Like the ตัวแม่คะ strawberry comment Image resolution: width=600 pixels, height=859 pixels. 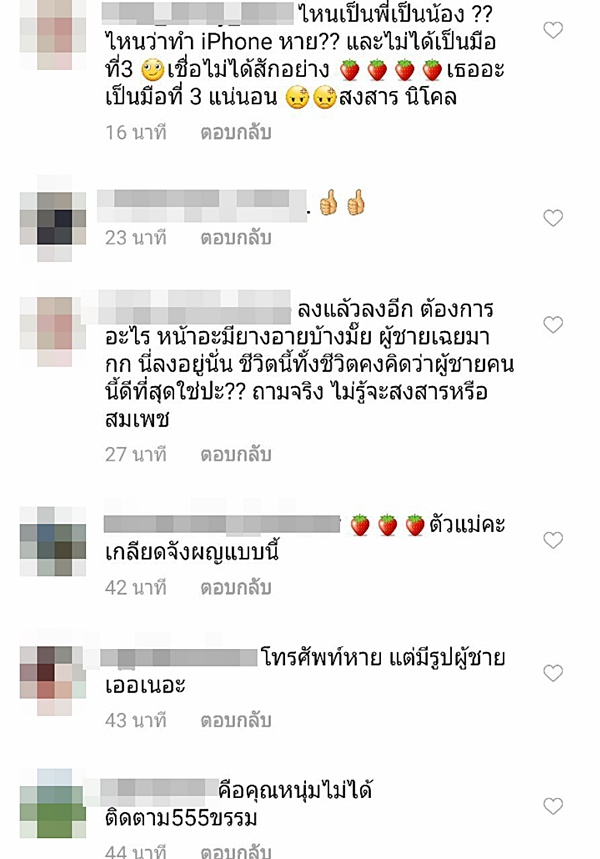click(552, 540)
